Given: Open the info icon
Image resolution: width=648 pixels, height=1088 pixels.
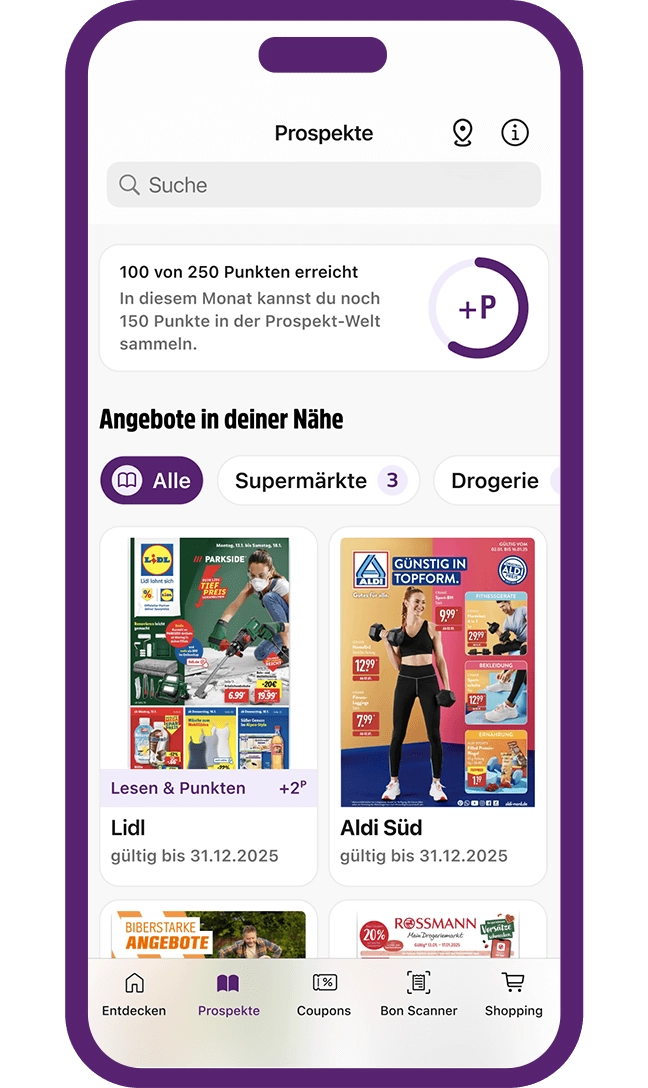Looking at the screenshot, I should [x=515, y=133].
